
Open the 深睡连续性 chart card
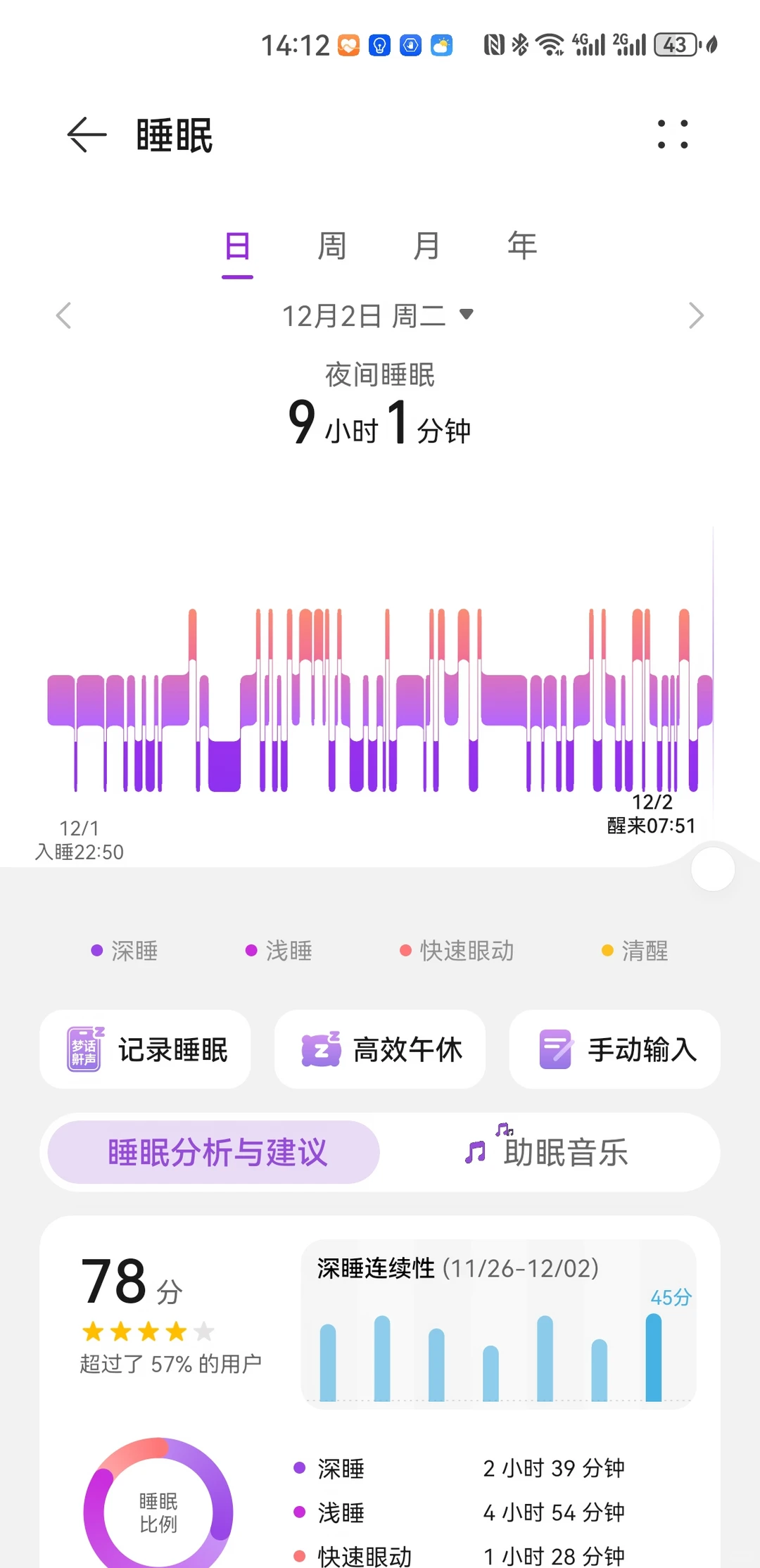tap(498, 1324)
